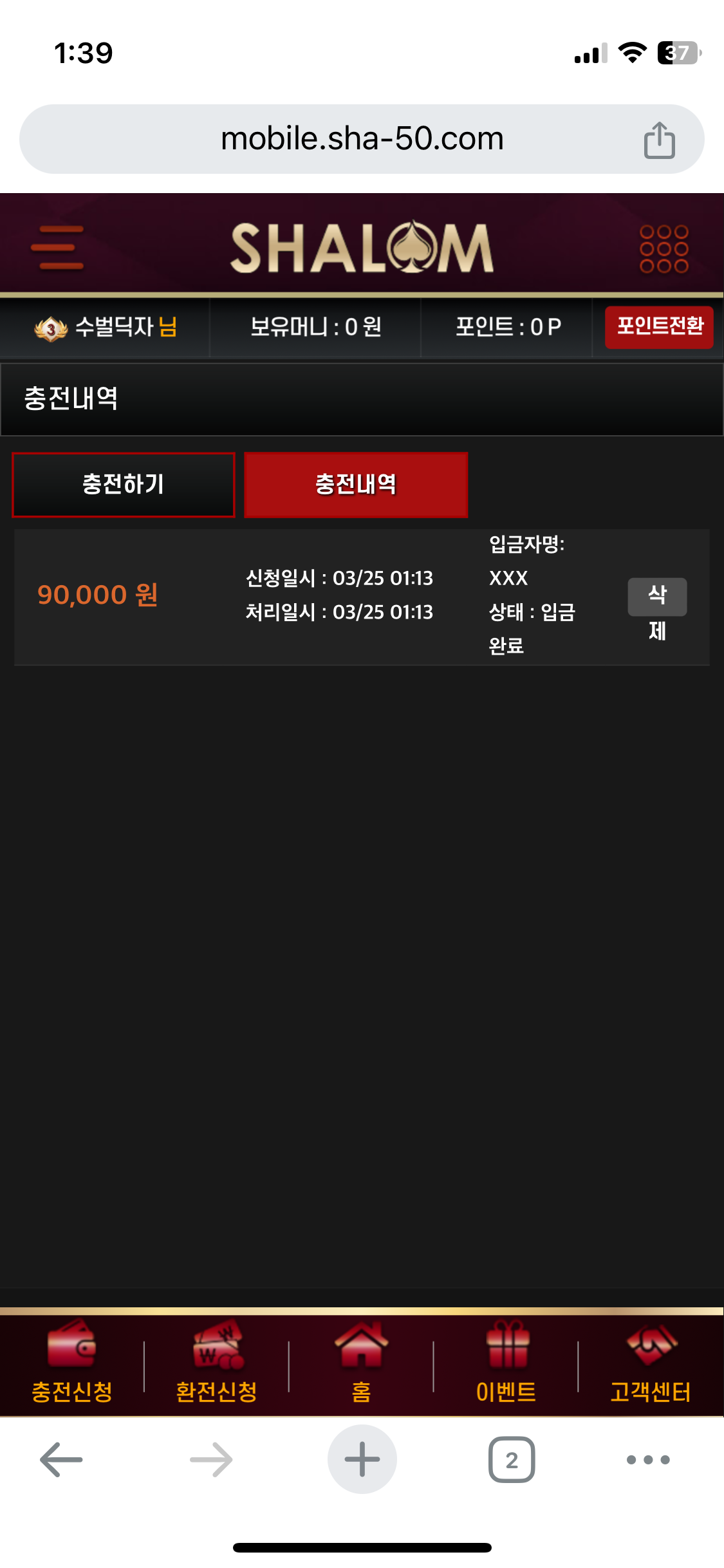Open the nine-dot grid menu

(664, 248)
